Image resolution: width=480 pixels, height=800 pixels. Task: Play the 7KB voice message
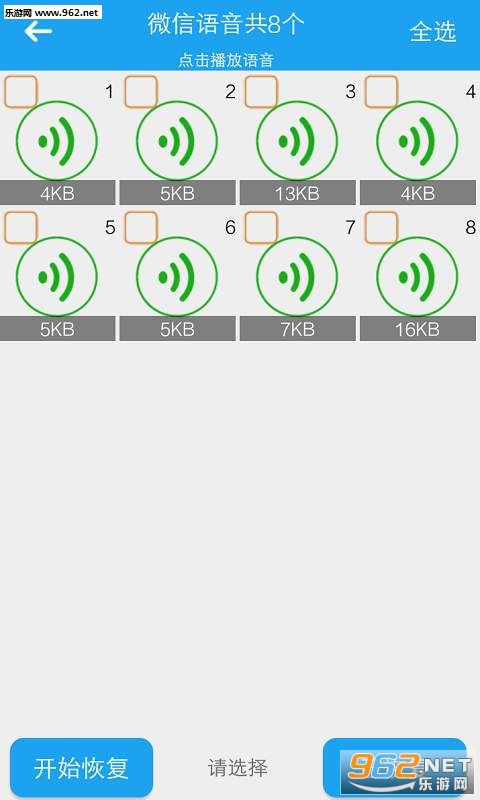pyautogui.click(x=297, y=277)
